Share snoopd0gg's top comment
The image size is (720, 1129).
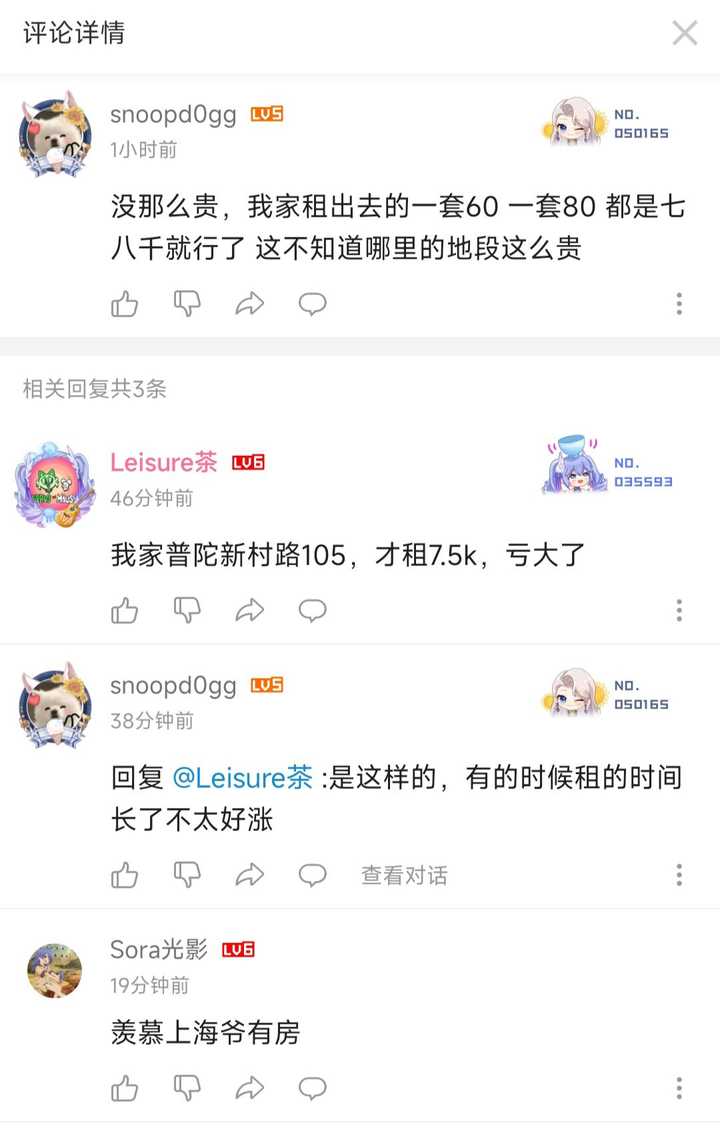[x=249, y=304]
